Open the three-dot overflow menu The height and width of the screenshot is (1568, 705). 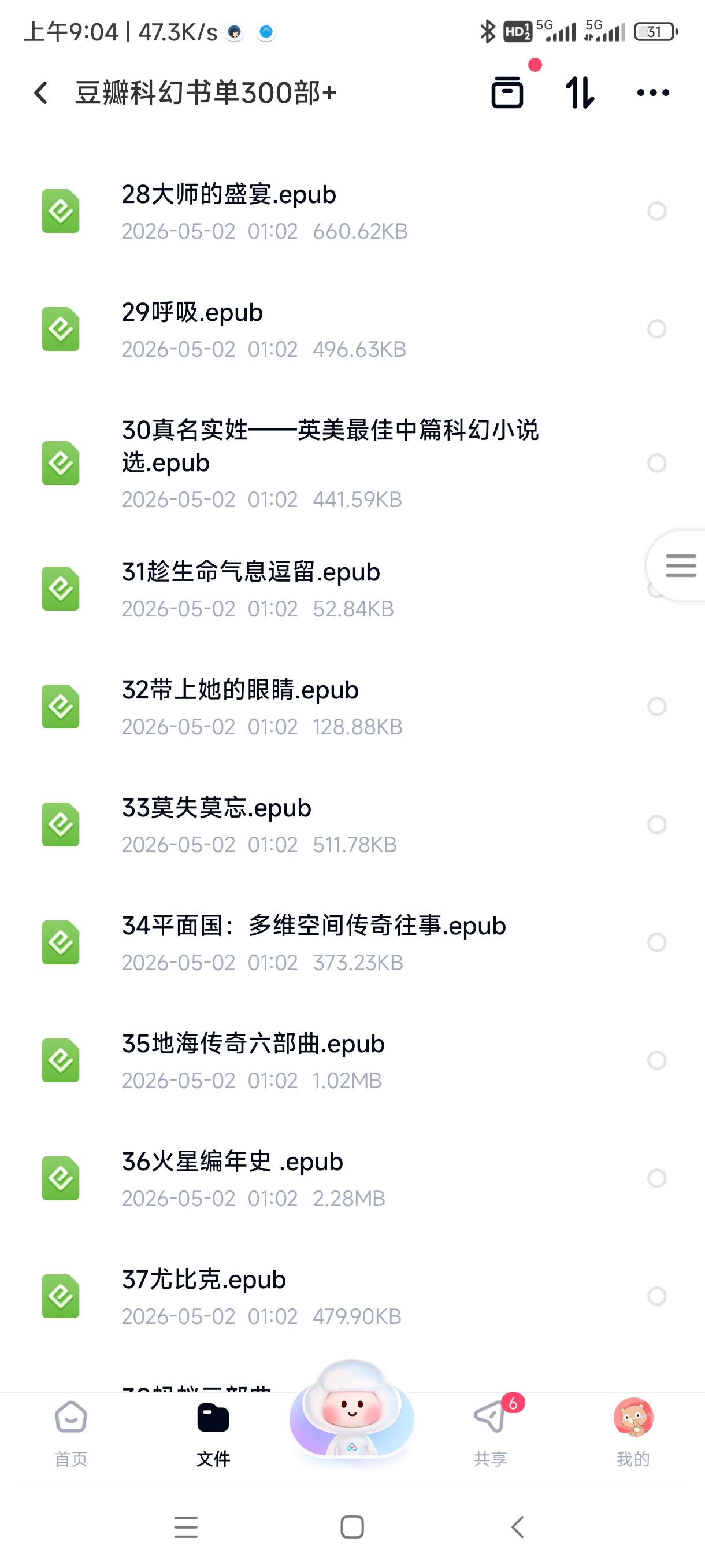point(652,93)
